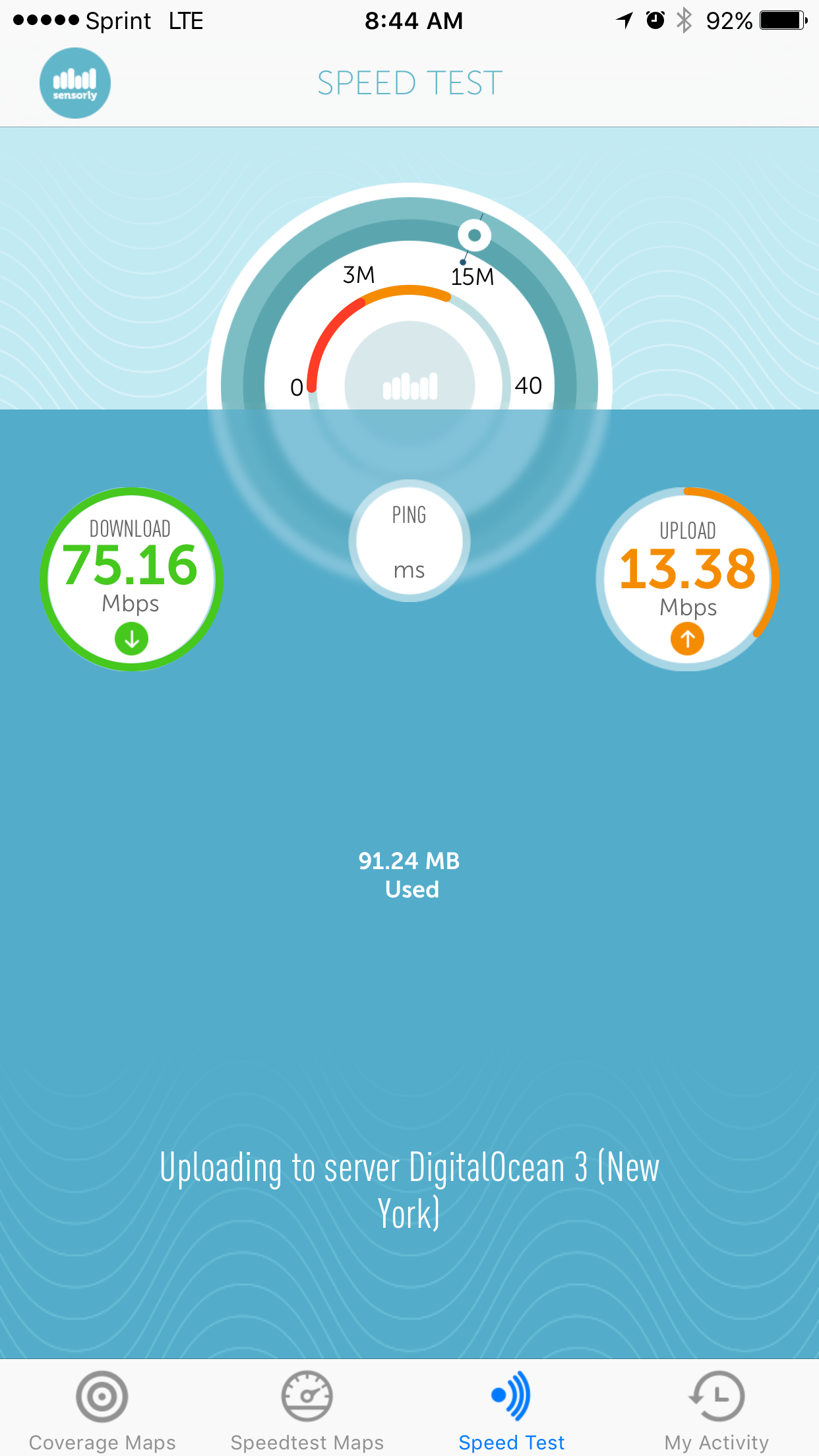Go to the My Activity tab
The image size is (819, 1456).
coord(716,1409)
